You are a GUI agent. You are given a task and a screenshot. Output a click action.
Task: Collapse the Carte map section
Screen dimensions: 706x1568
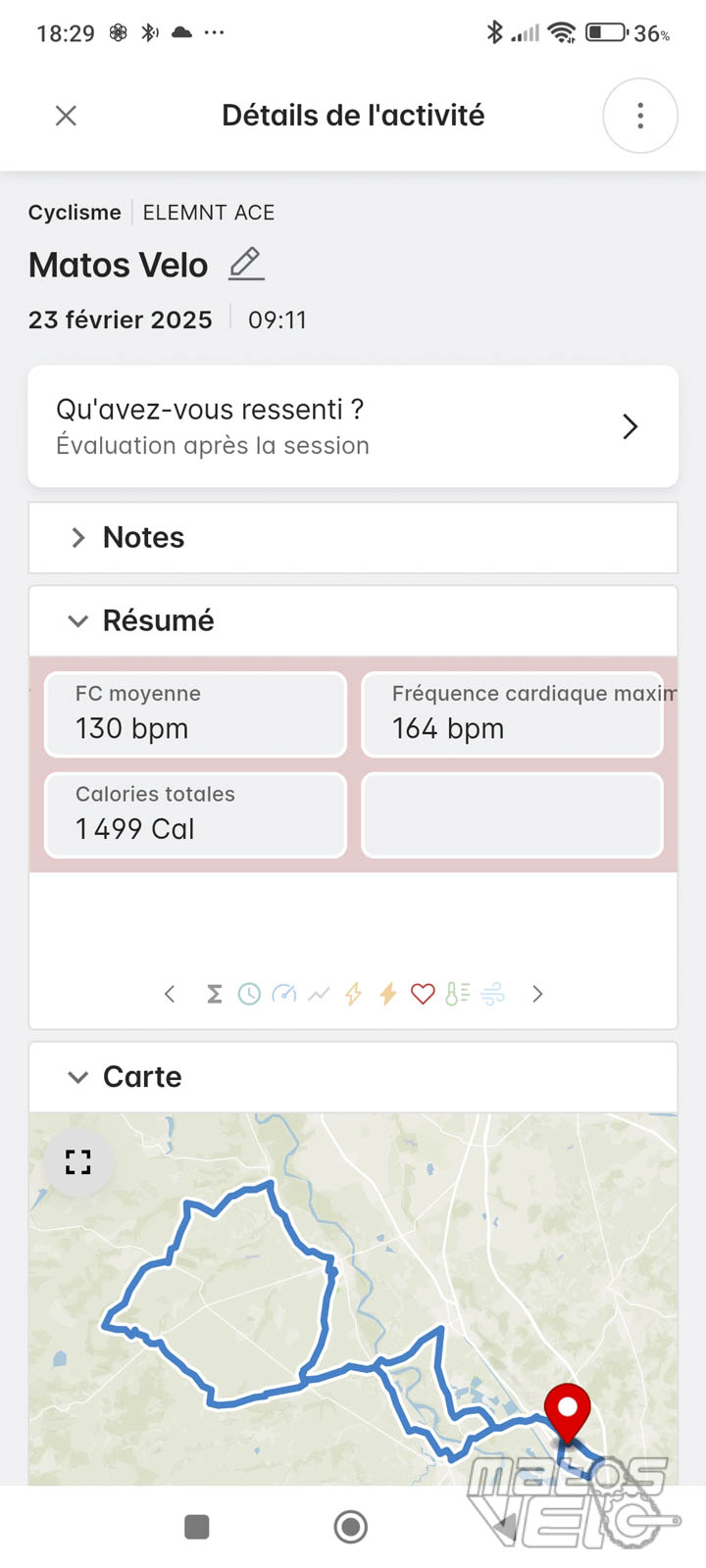click(x=353, y=1077)
